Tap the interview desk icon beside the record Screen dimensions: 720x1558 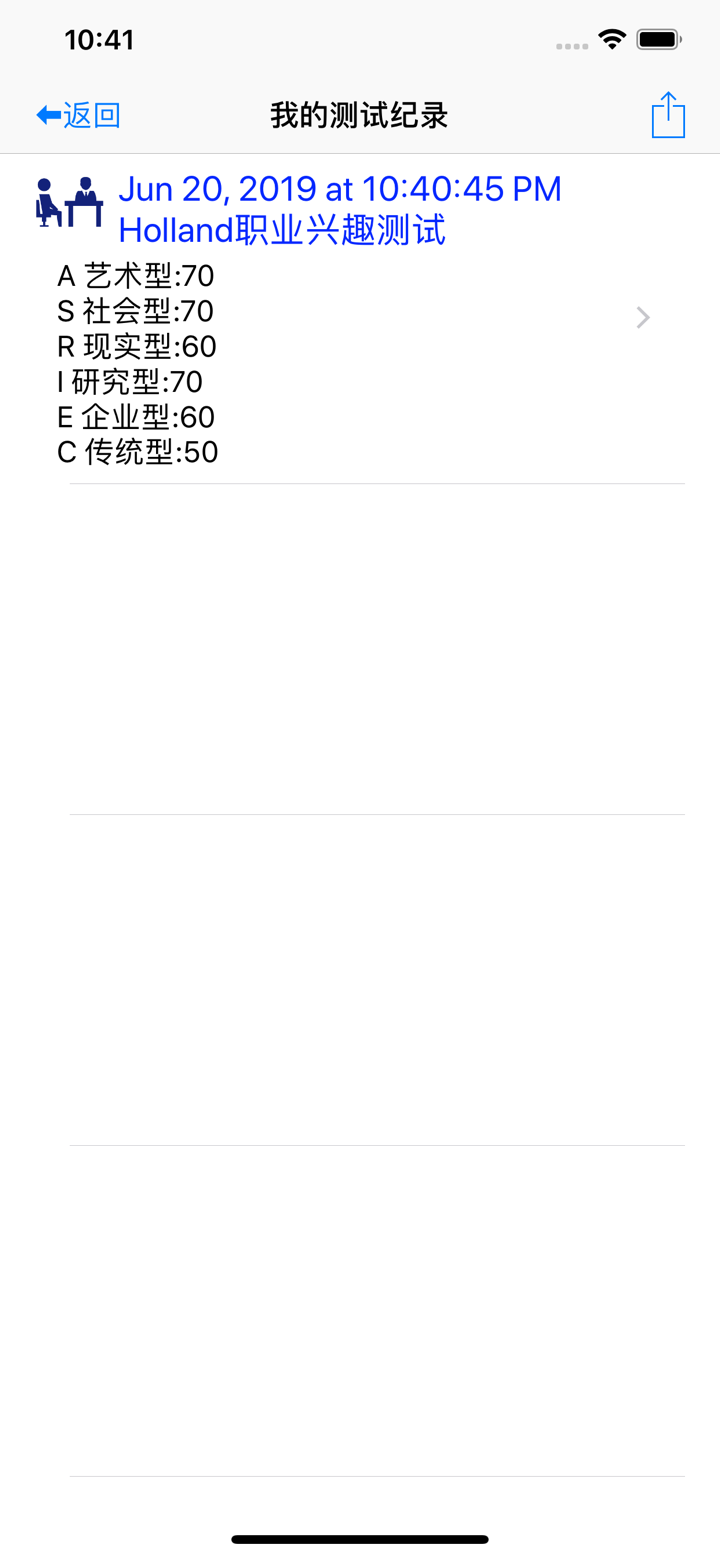tap(68, 200)
